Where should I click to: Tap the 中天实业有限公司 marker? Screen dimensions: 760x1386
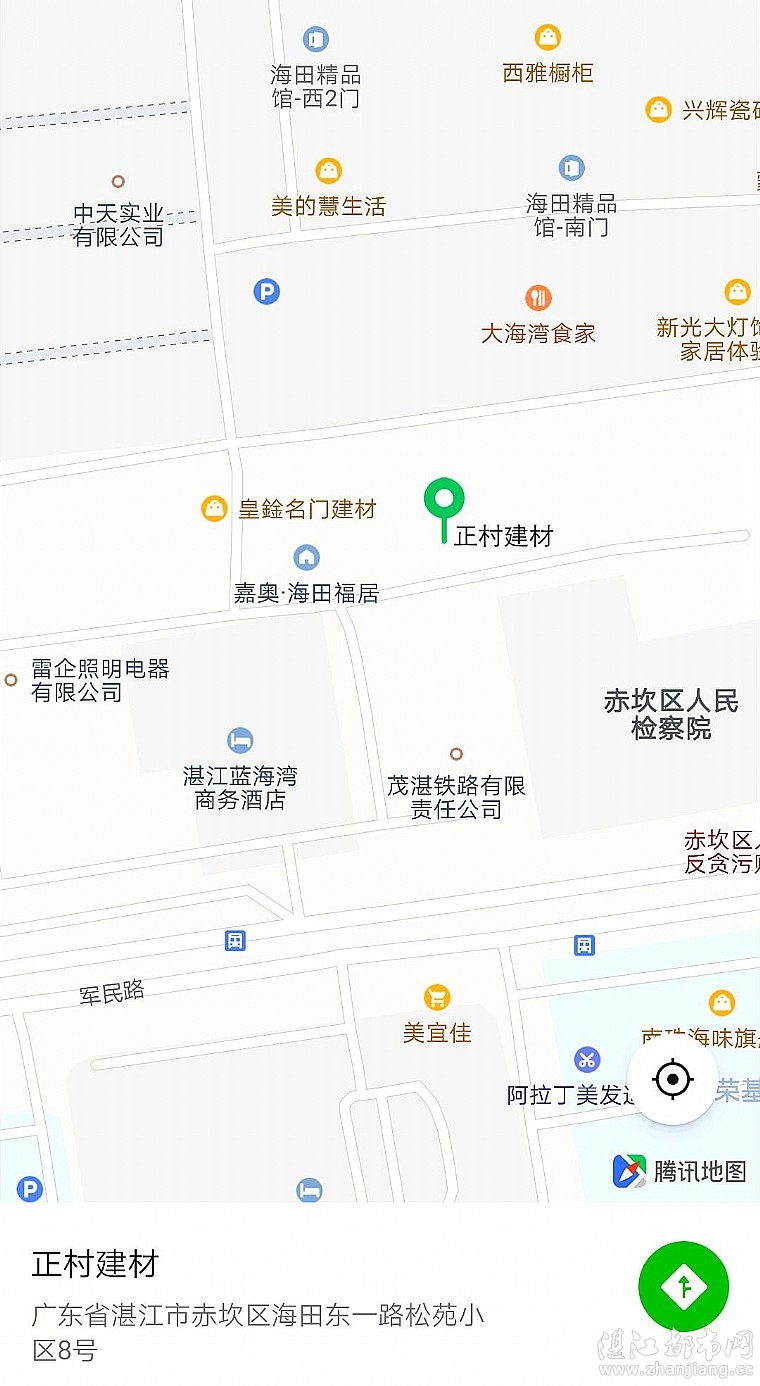pyautogui.click(x=118, y=182)
